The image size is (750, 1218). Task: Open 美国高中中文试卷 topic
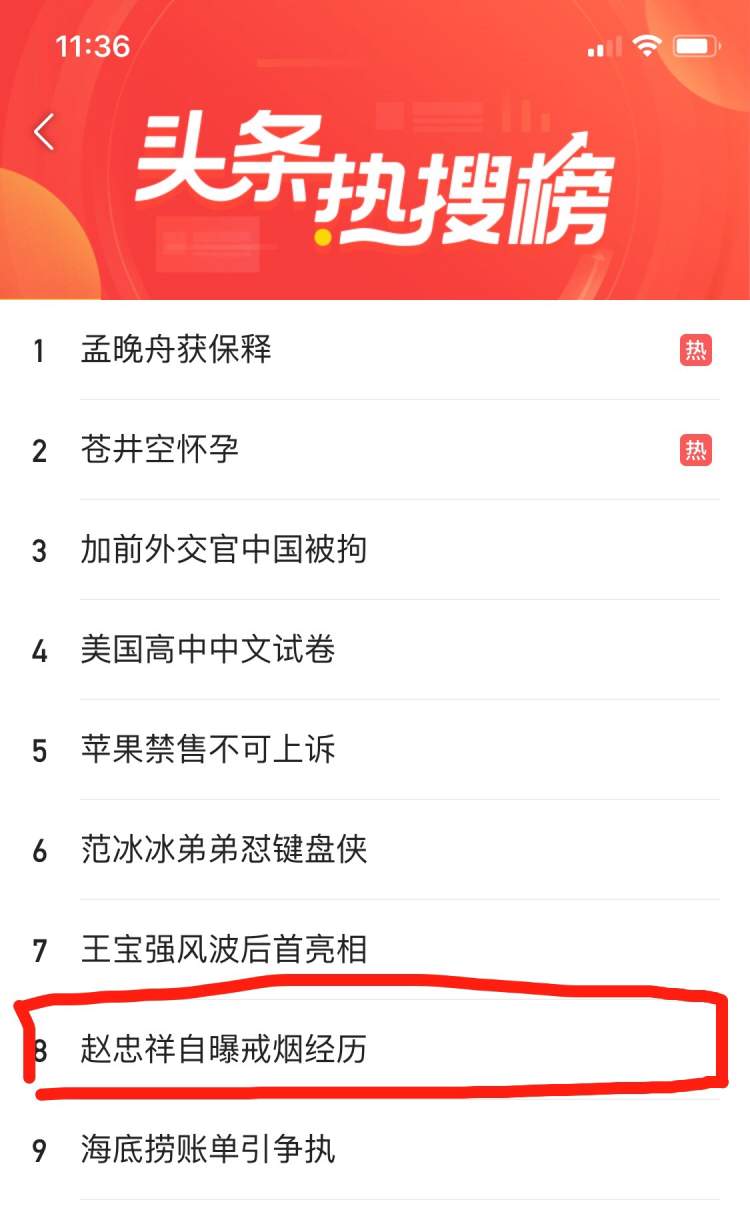(x=208, y=650)
